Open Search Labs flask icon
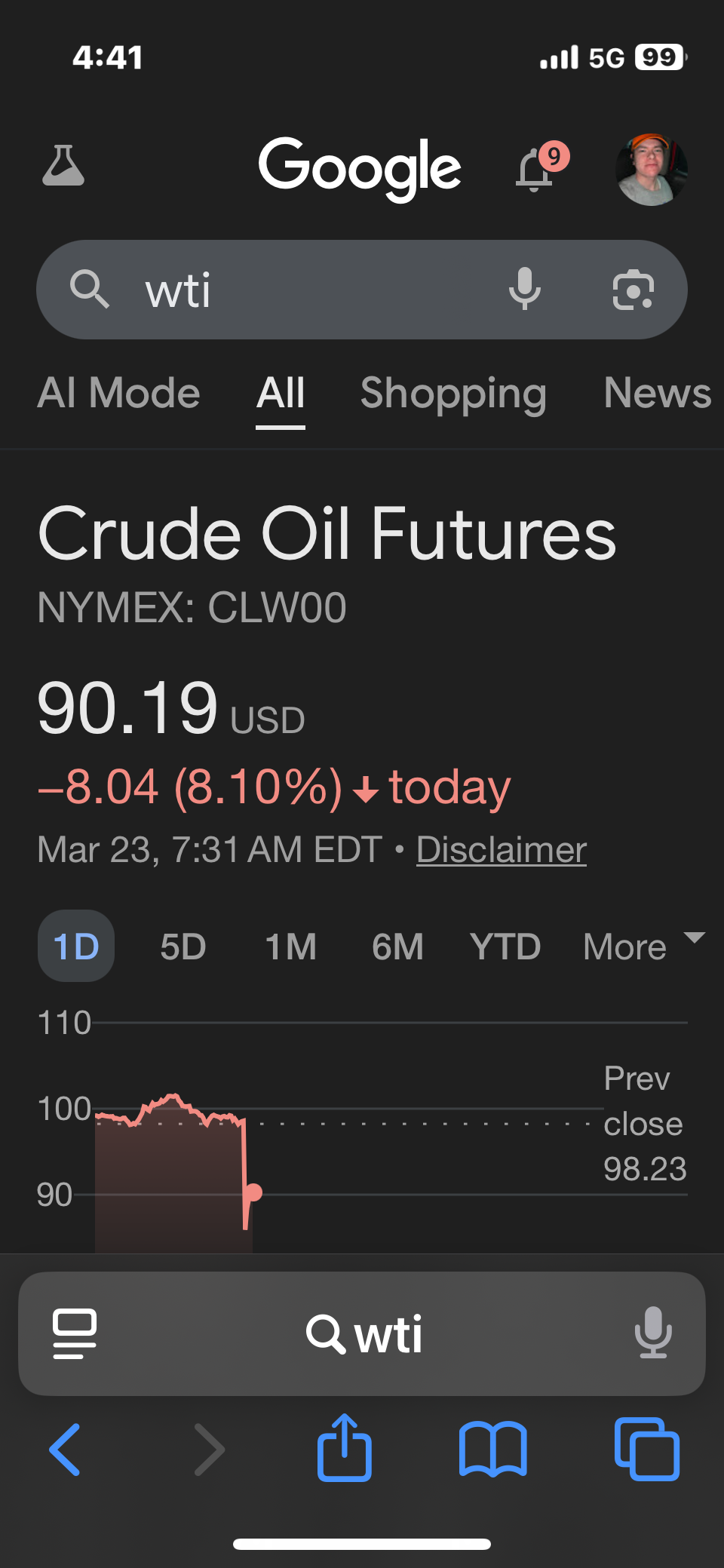The image size is (724, 1568). coord(63,166)
